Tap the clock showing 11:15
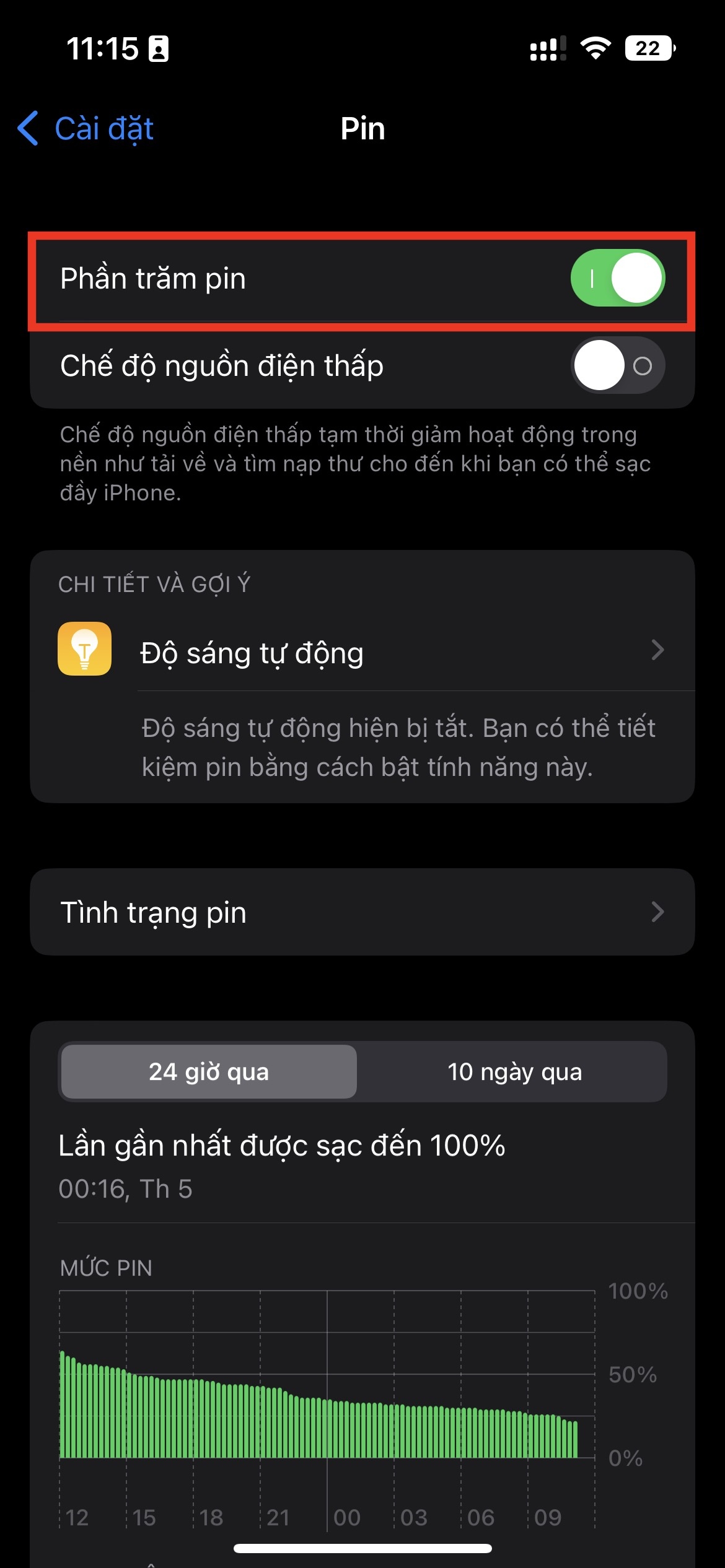The height and width of the screenshot is (1568, 725). pyautogui.click(x=101, y=48)
